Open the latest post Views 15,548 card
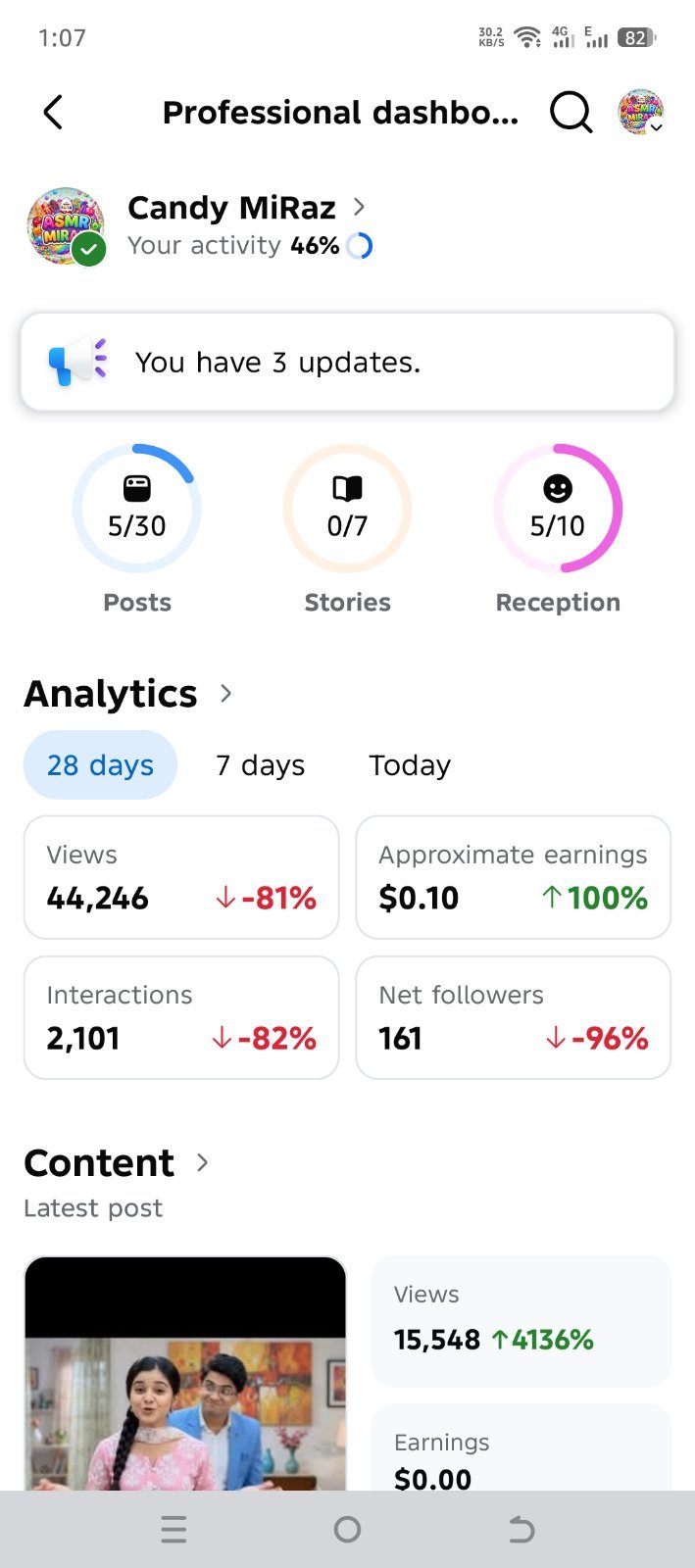Screen dimensions: 695x1568 [521, 1321]
